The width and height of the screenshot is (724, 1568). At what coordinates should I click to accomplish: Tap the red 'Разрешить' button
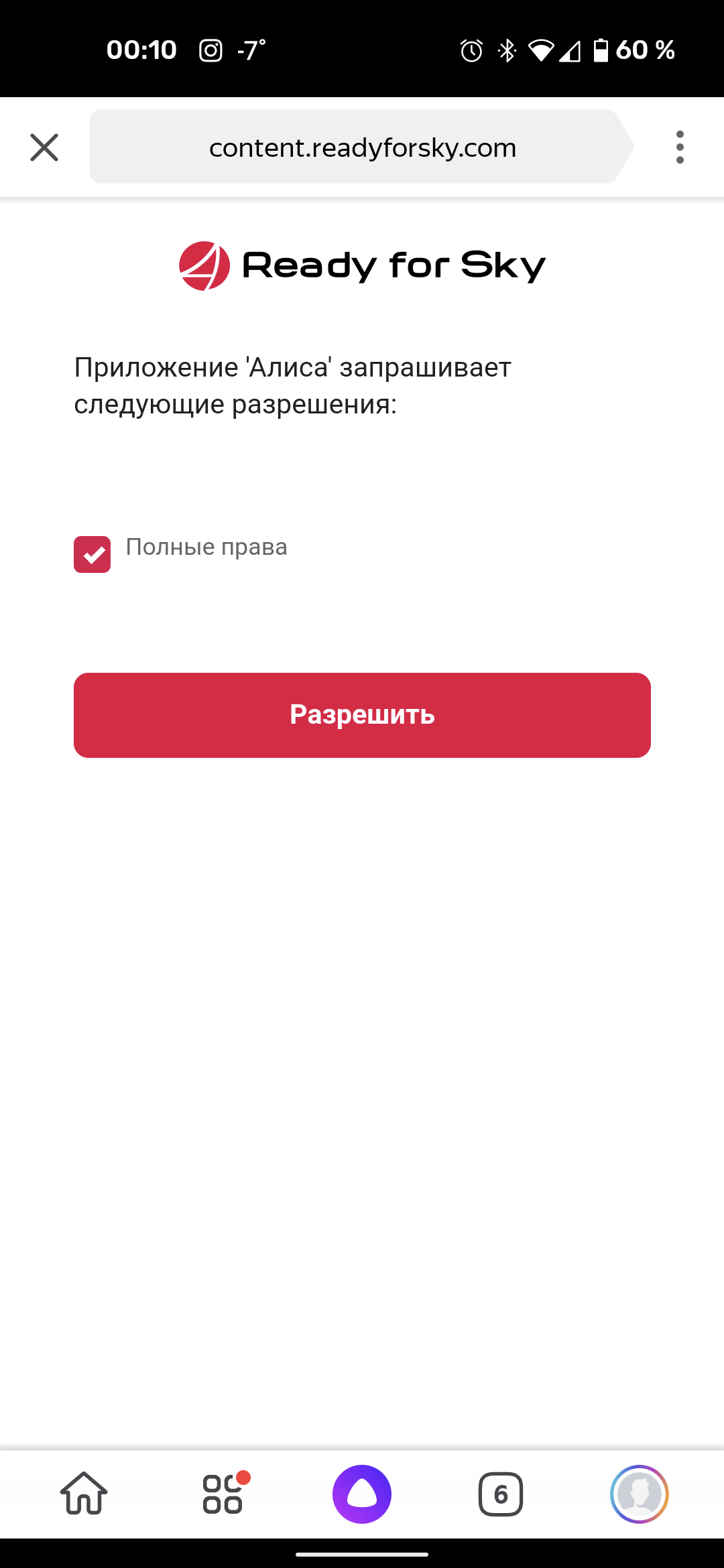[x=362, y=715]
